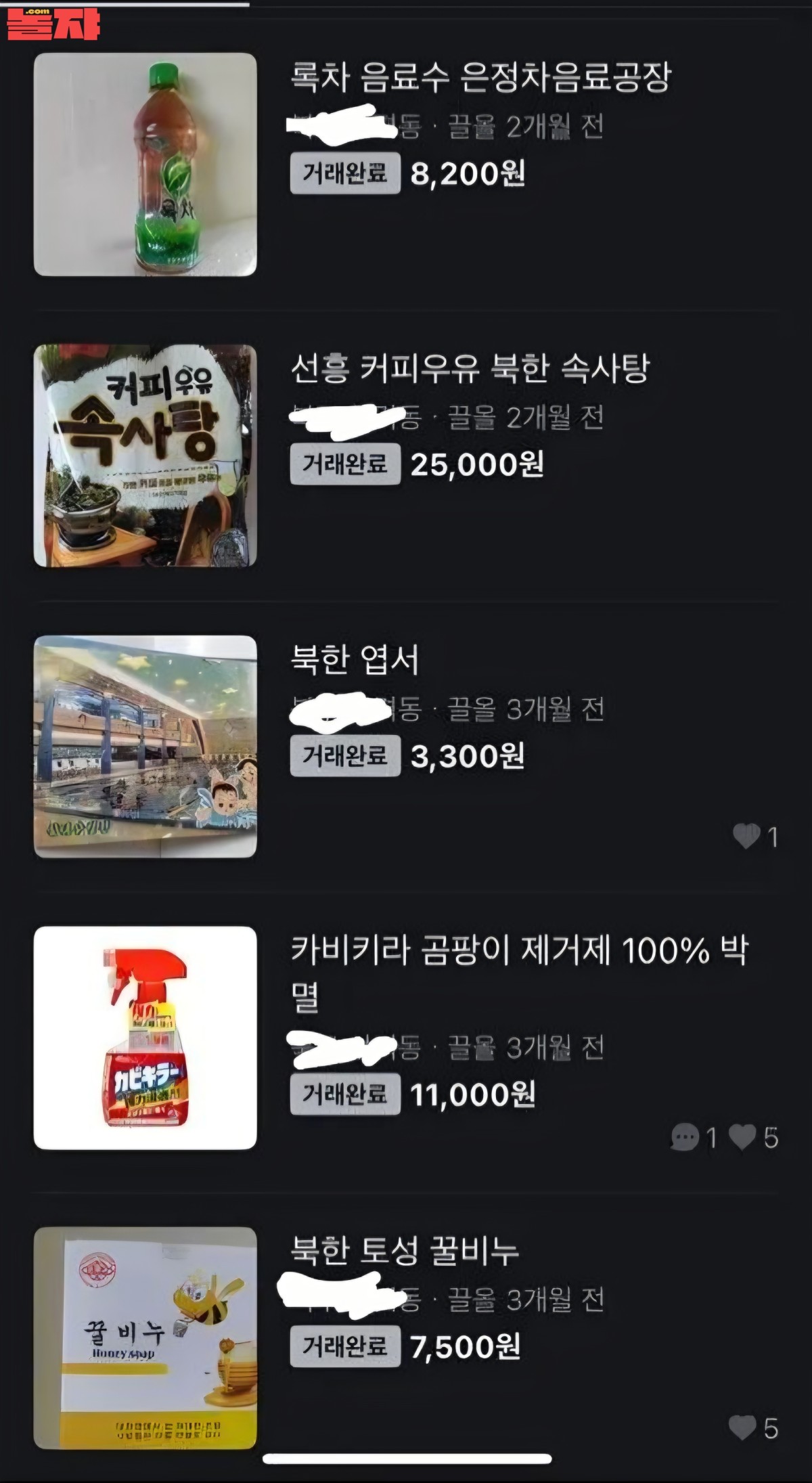Open the 북한 토성 꿀비누 listing
This screenshot has height=1483, width=812.
(404, 1251)
